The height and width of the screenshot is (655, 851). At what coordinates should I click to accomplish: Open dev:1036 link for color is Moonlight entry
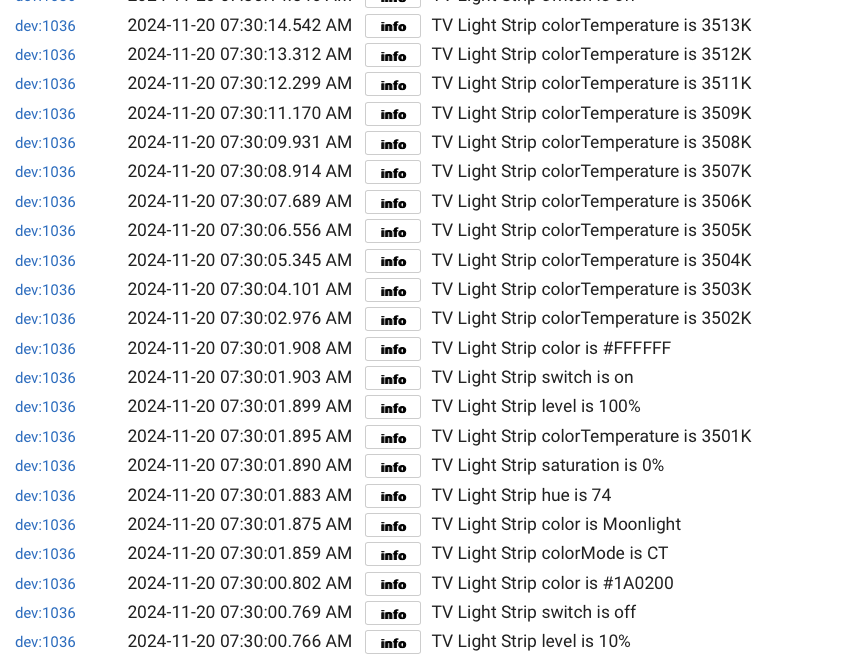click(45, 525)
